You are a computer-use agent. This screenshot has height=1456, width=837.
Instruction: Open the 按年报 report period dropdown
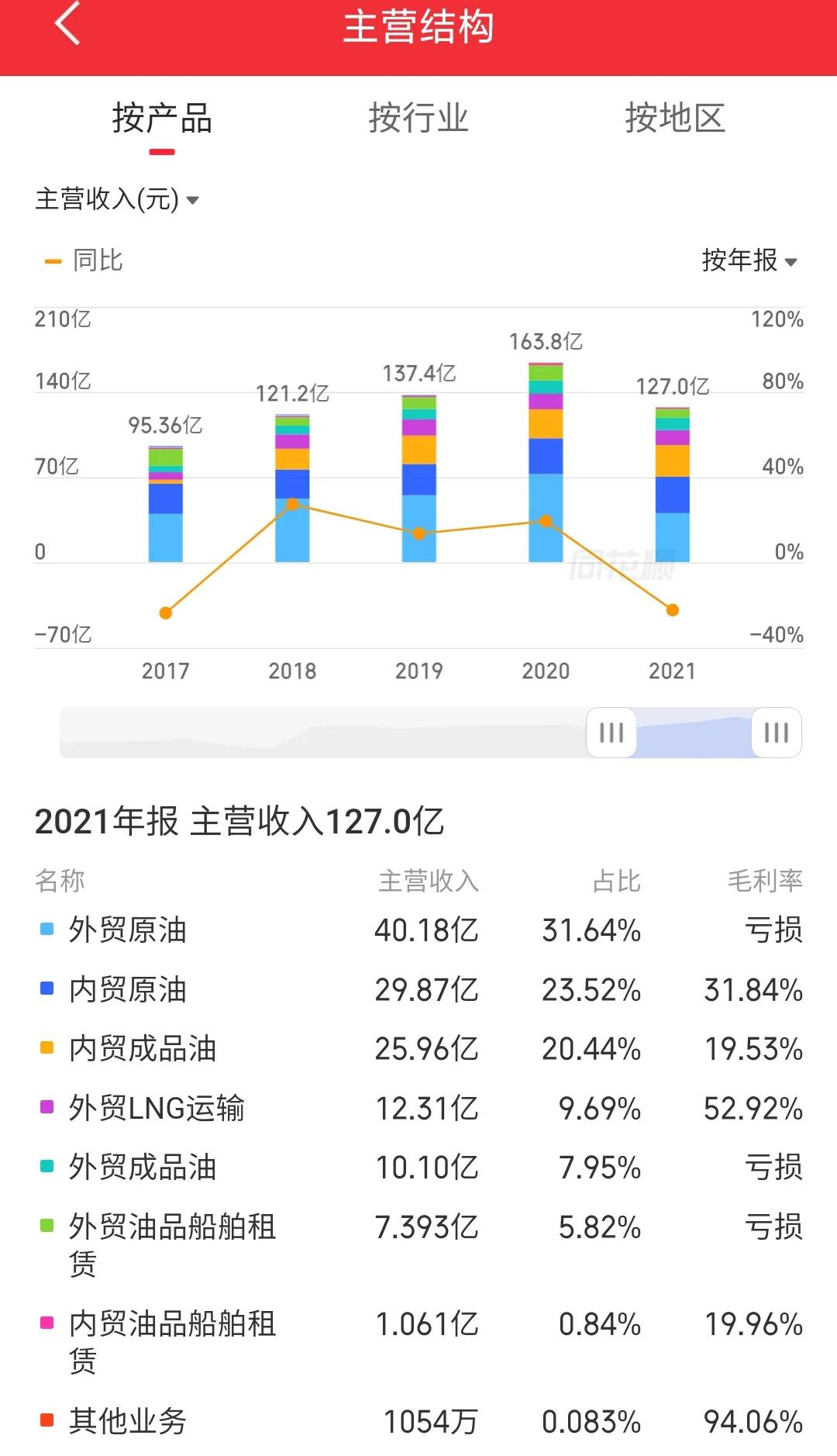coord(748,261)
